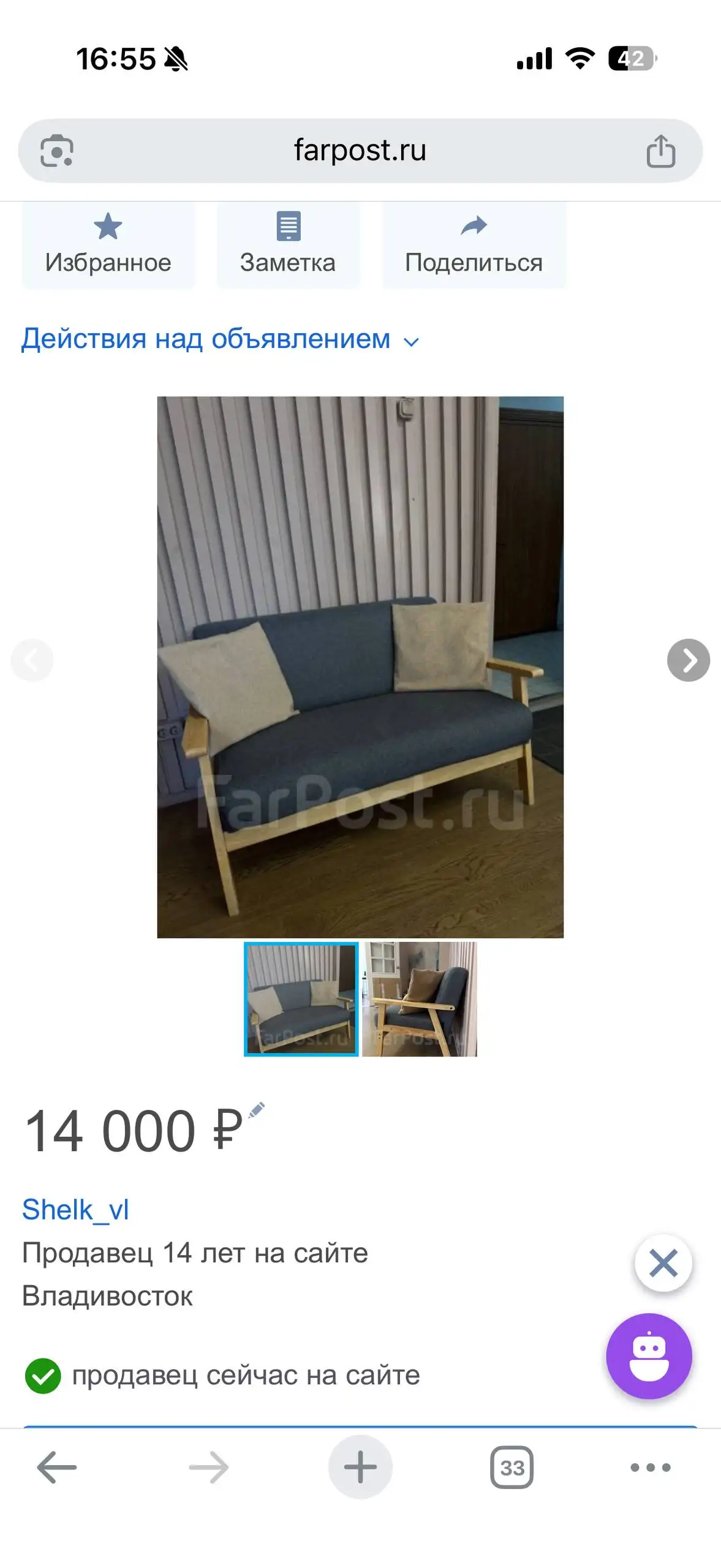
Task: Select the second photo thumbnail of the armchair
Action: [x=420, y=999]
